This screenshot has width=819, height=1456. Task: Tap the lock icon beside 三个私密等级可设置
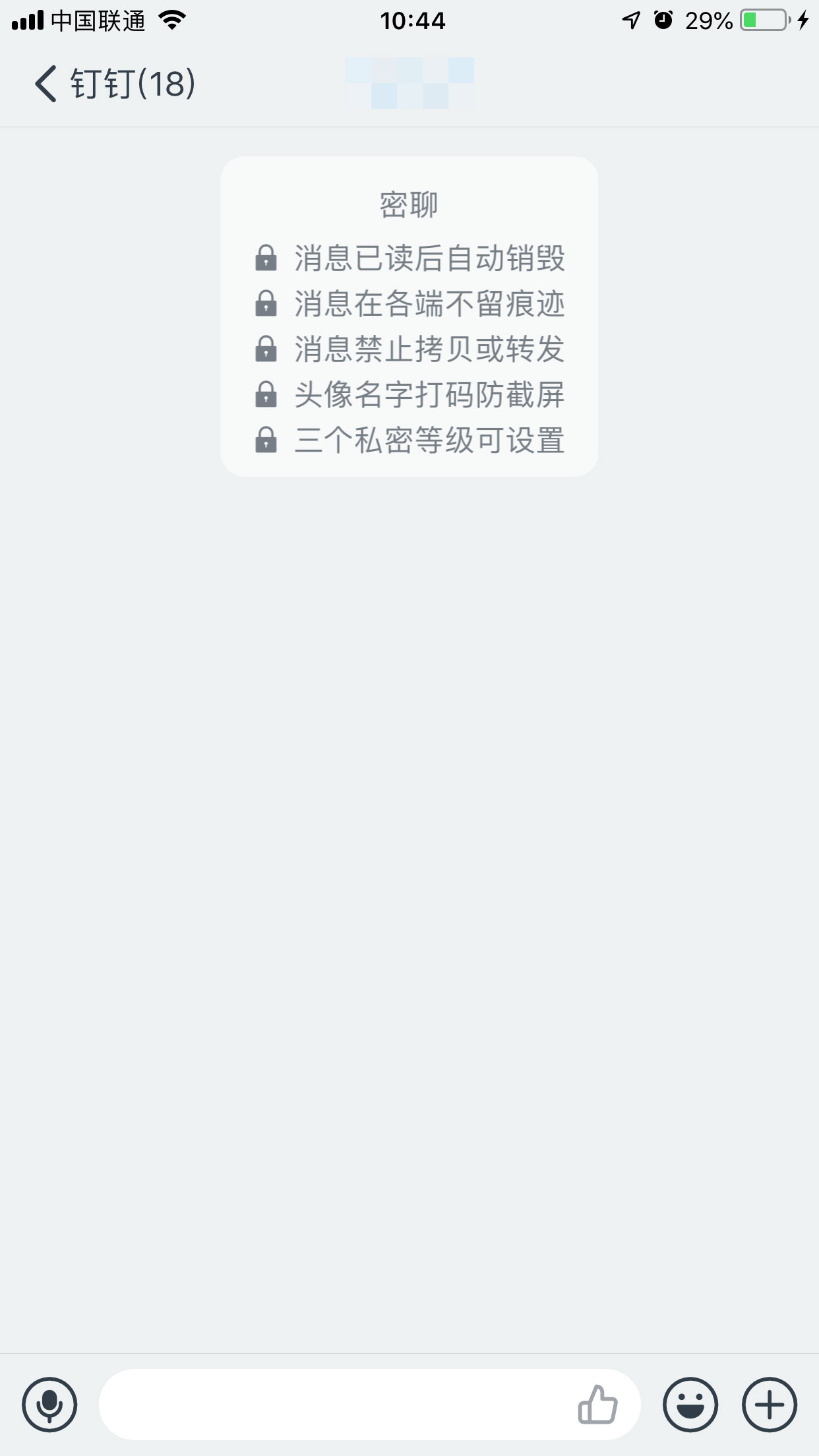coord(266,438)
